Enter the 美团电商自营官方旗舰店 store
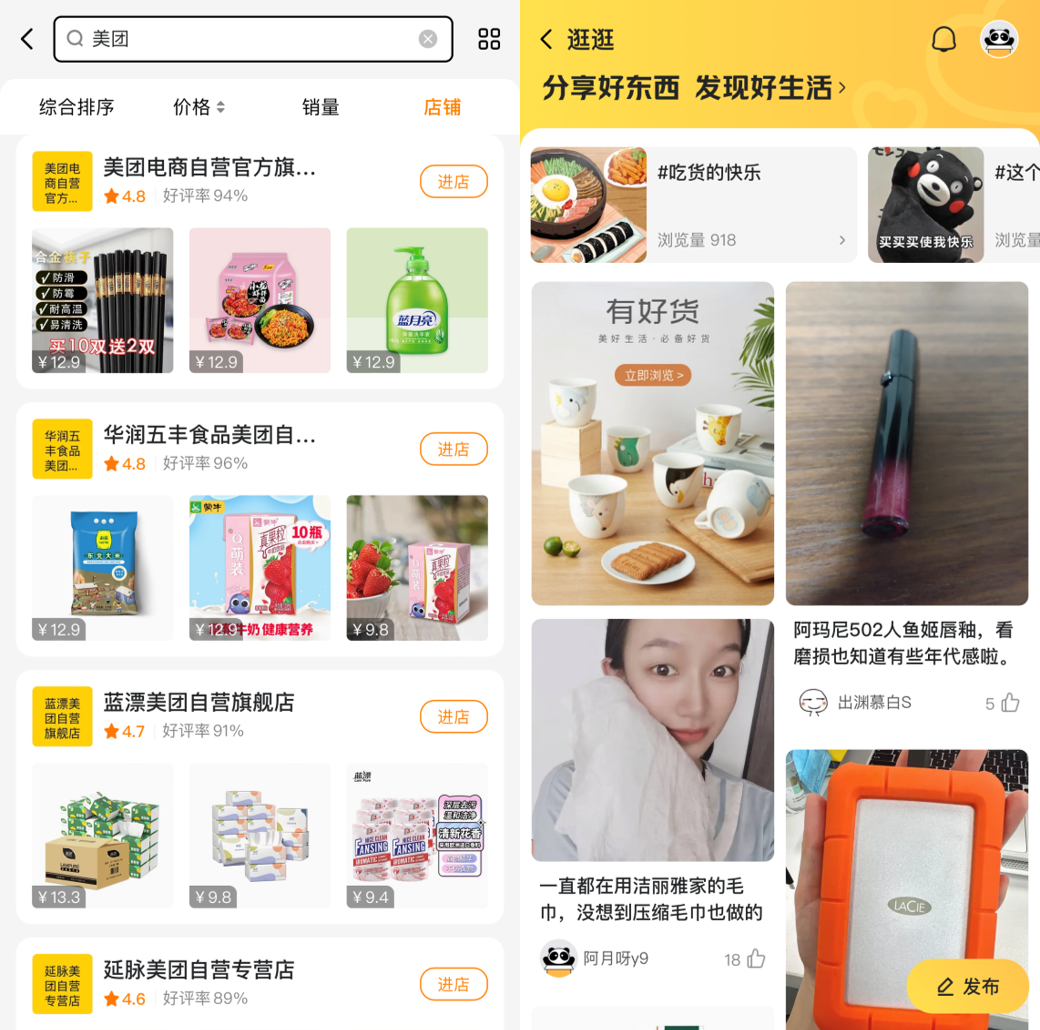The height and width of the screenshot is (1030, 1040). pyautogui.click(x=453, y=182)
